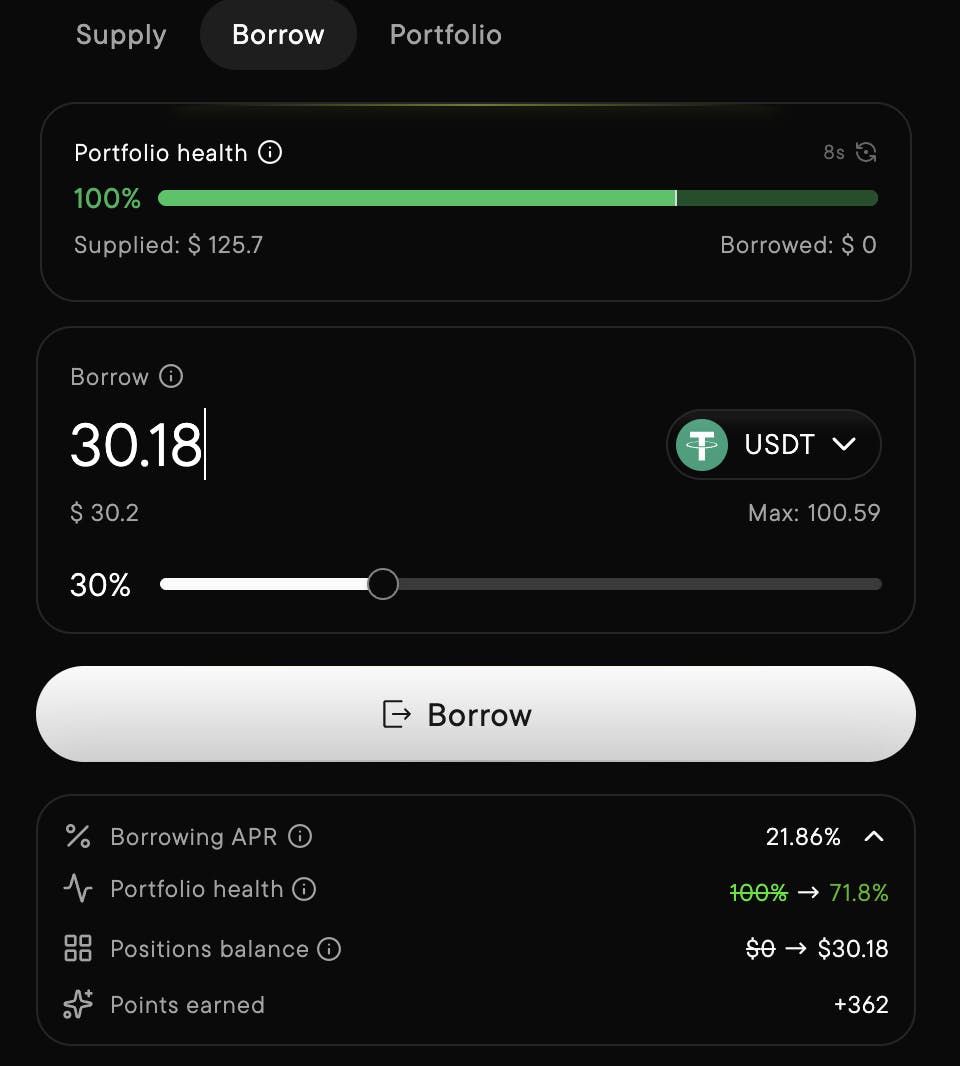Switch to the Portfolio tab
The height and width of the screenshot is (1066, 960).
(x=445, y=35)
